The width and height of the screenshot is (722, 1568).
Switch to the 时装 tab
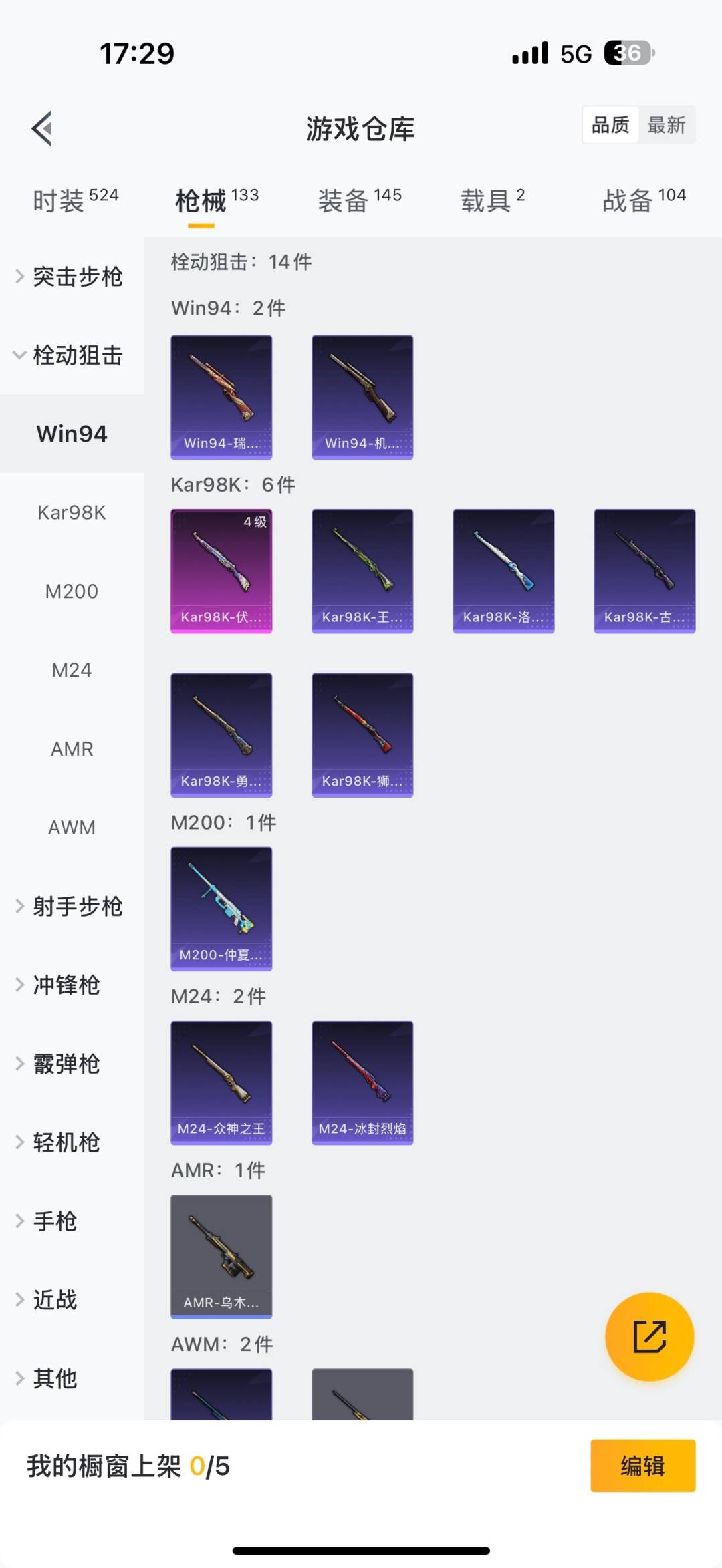(75, 200)
